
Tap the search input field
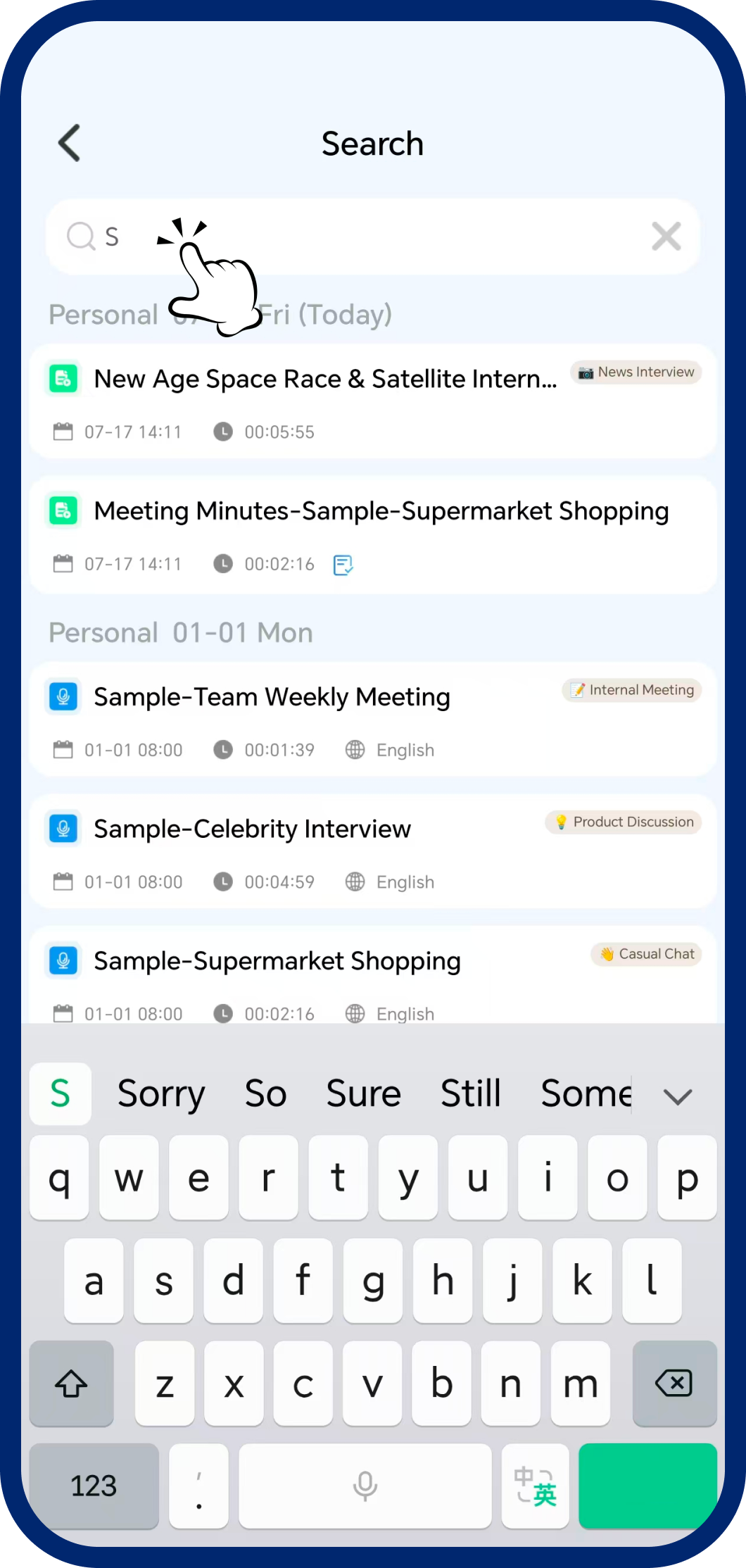click(x=372, y=236)
